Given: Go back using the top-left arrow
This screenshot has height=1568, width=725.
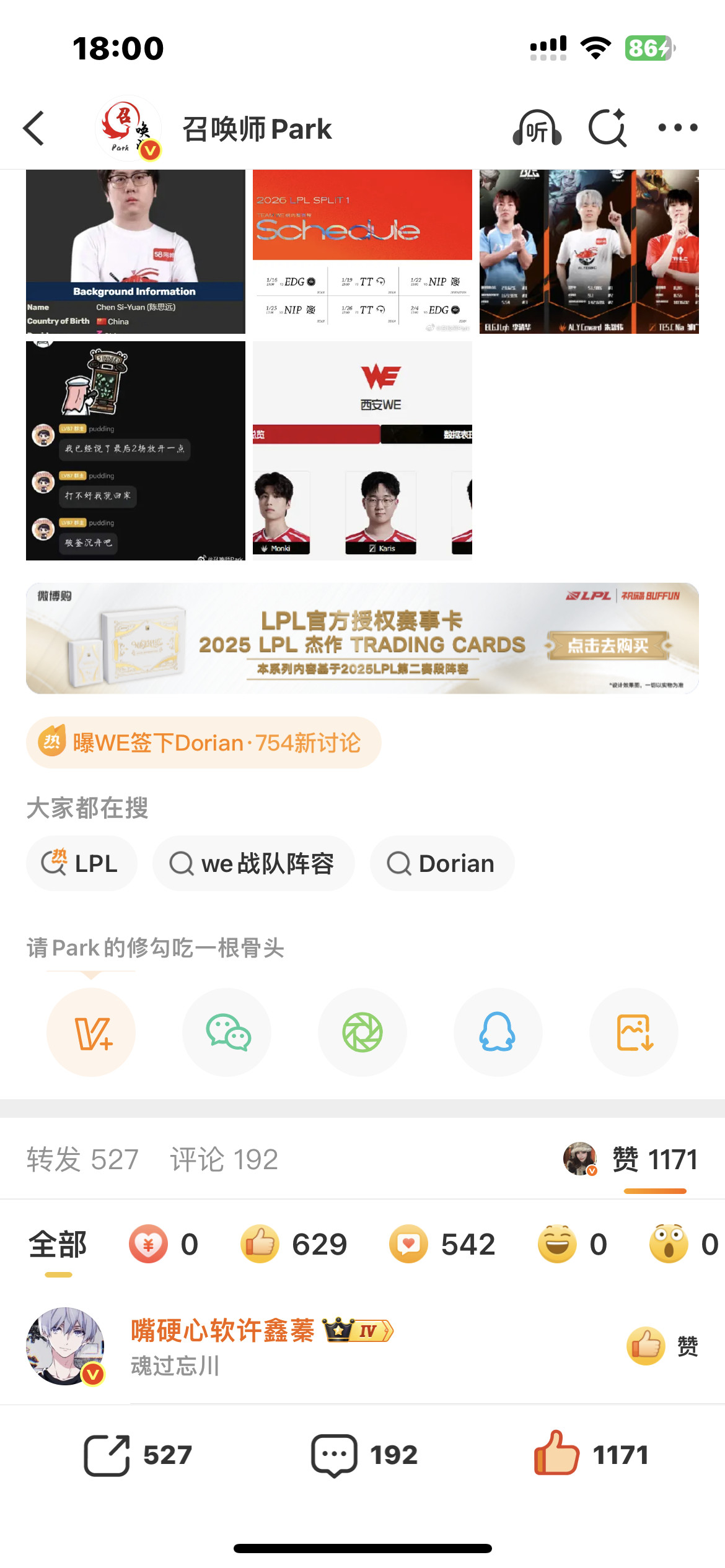Looking at the screenshot, I should coord(34,128).
